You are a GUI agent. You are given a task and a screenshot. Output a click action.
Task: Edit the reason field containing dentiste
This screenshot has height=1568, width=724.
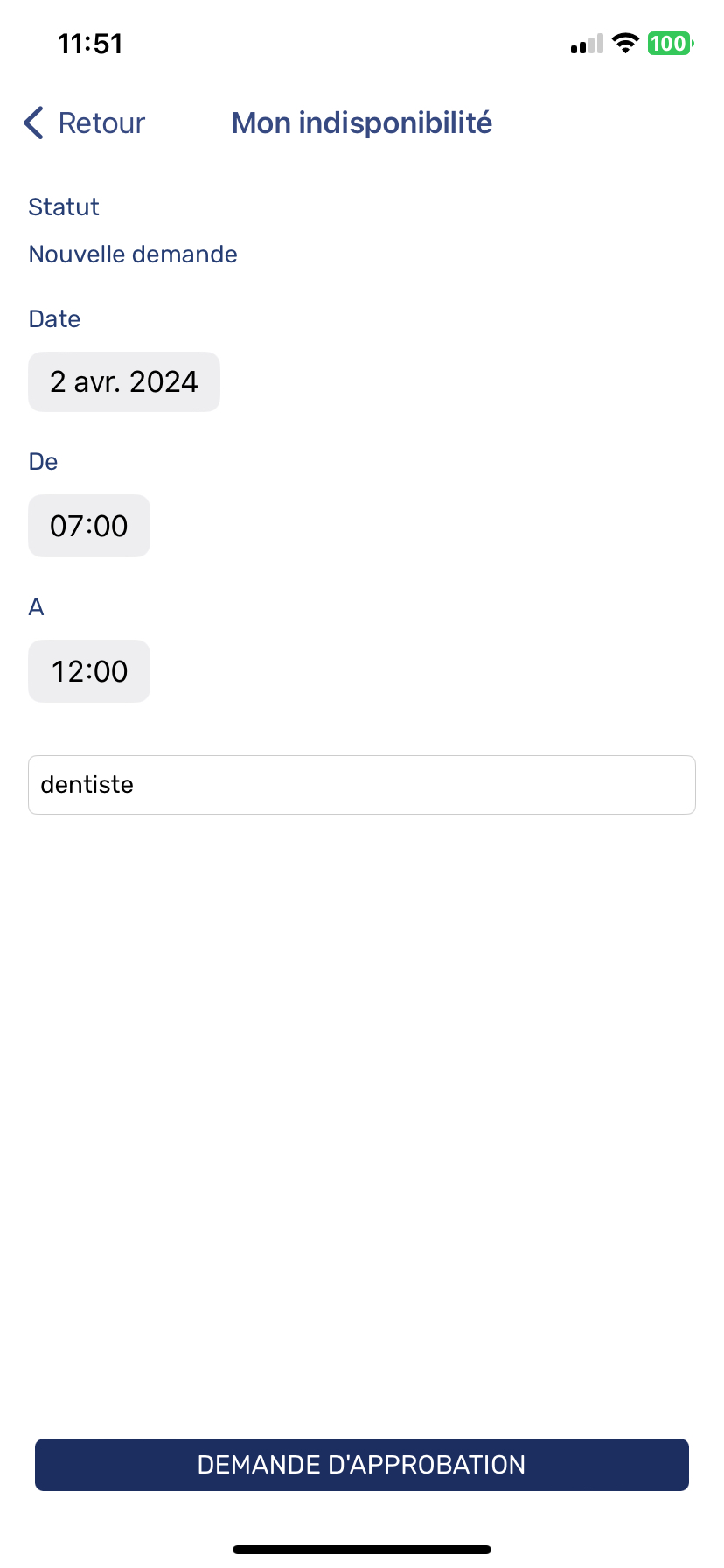pyautogui.click(x=362, y=785)
